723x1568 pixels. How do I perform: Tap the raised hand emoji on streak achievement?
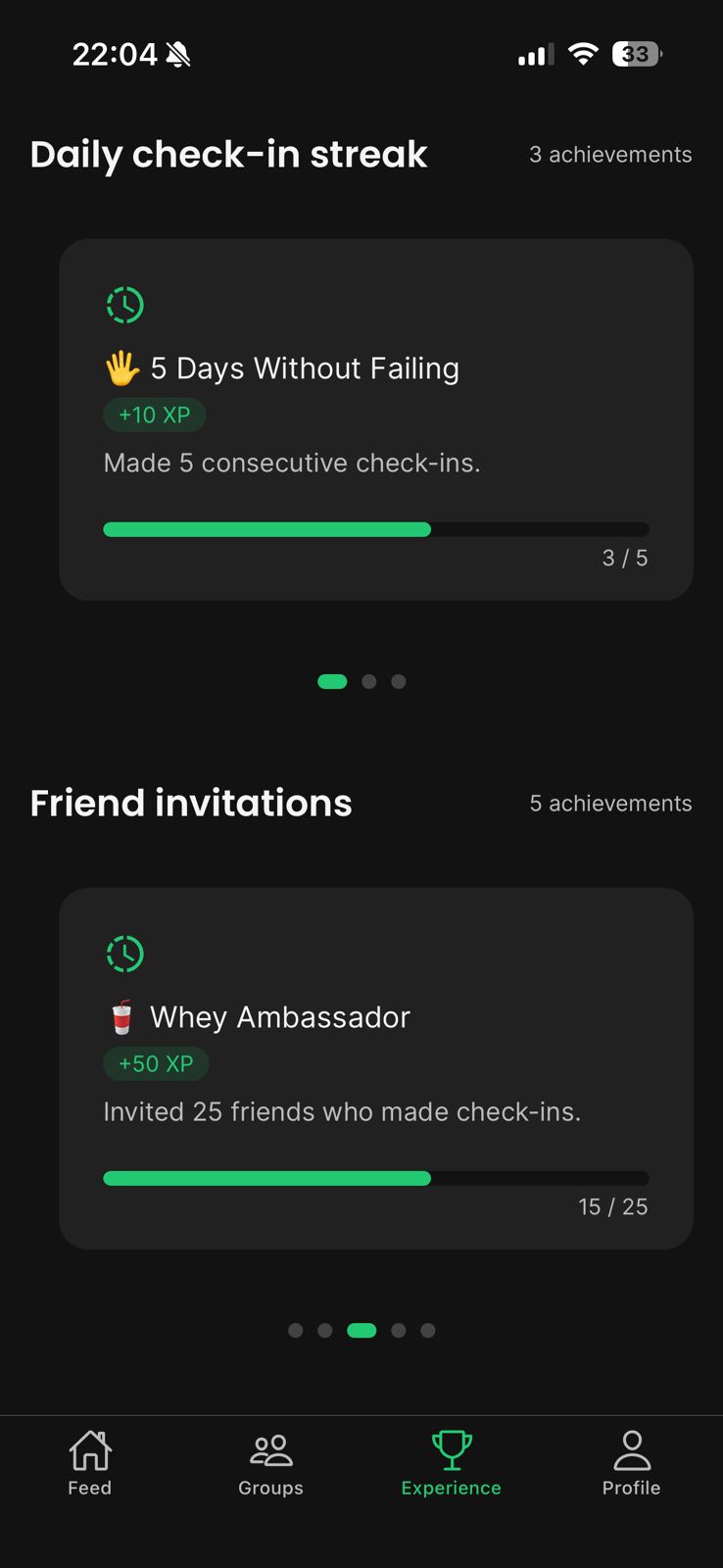(x=123, y=367)
